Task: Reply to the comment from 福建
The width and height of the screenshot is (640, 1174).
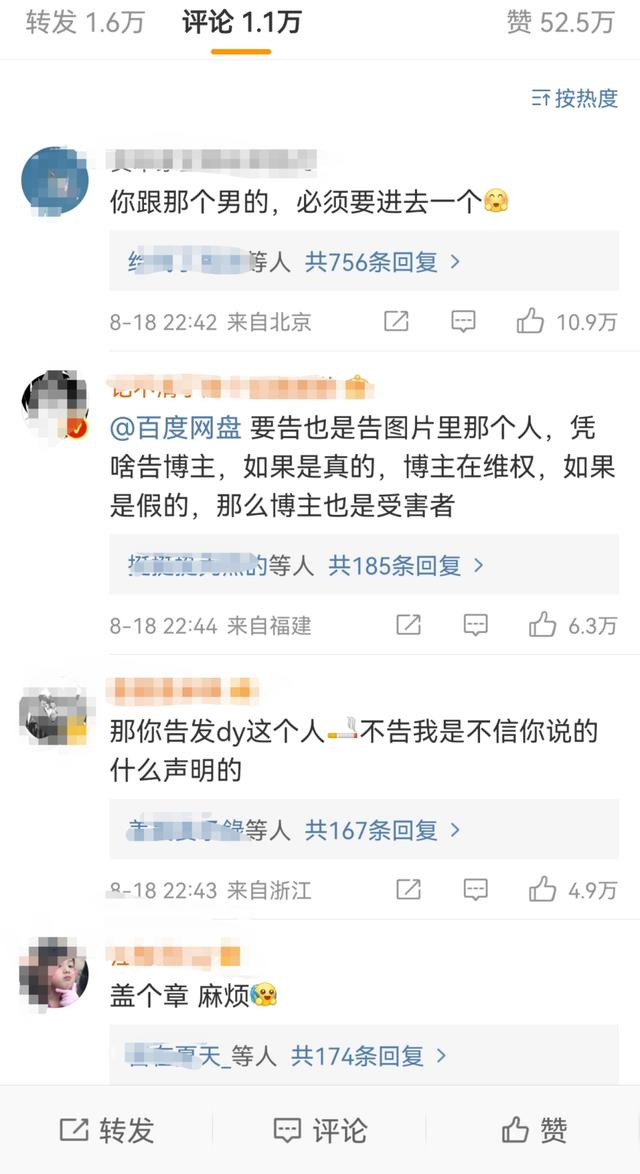Action: pyautogui.click(x=475, y=625)
